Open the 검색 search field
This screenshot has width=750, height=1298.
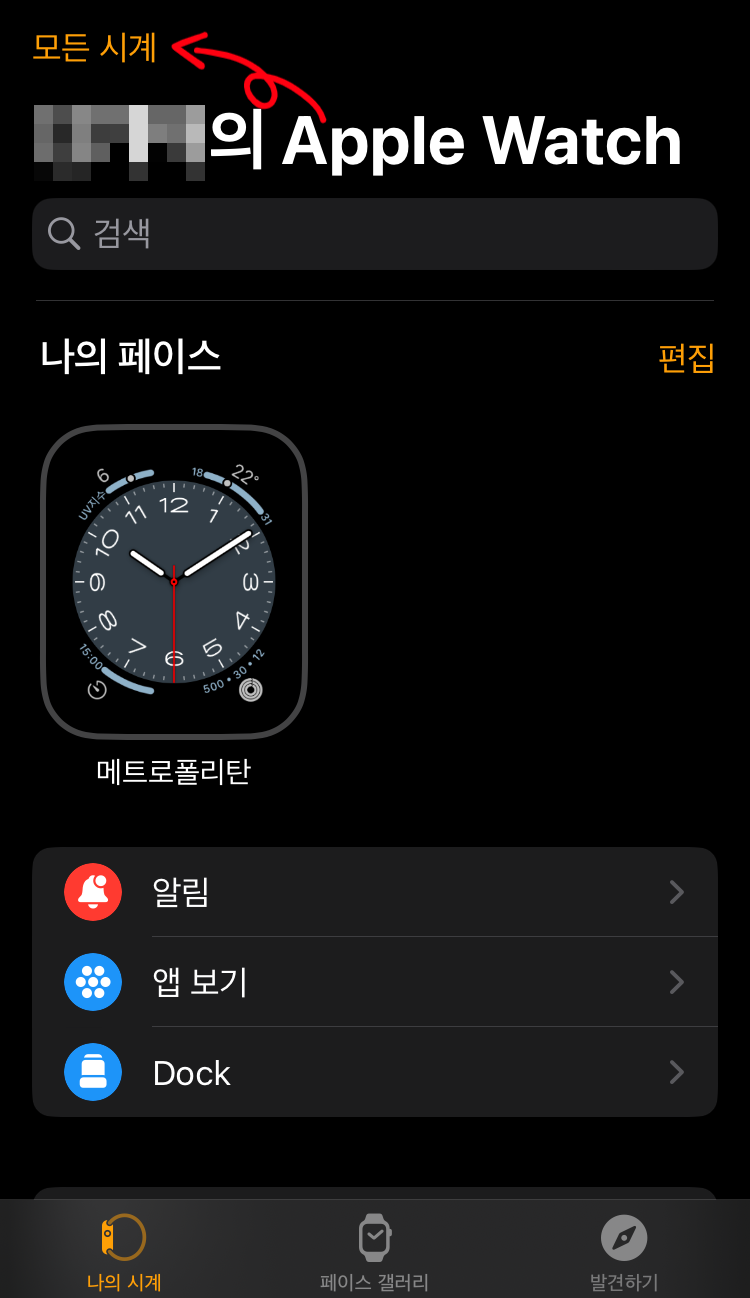point(375,234)
